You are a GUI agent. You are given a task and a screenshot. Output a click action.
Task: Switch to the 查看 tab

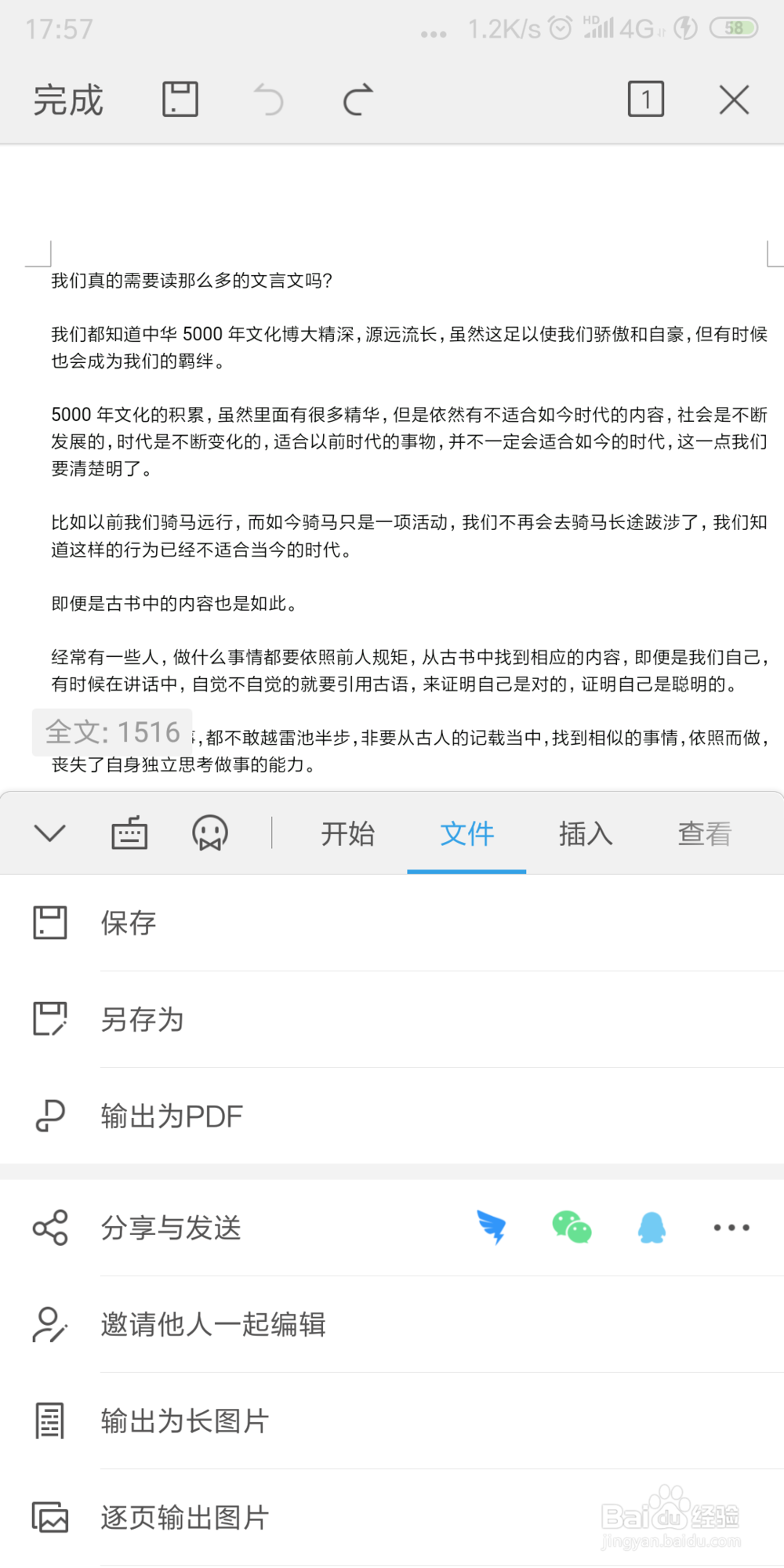pyautogui.click(x=704, y=833)
